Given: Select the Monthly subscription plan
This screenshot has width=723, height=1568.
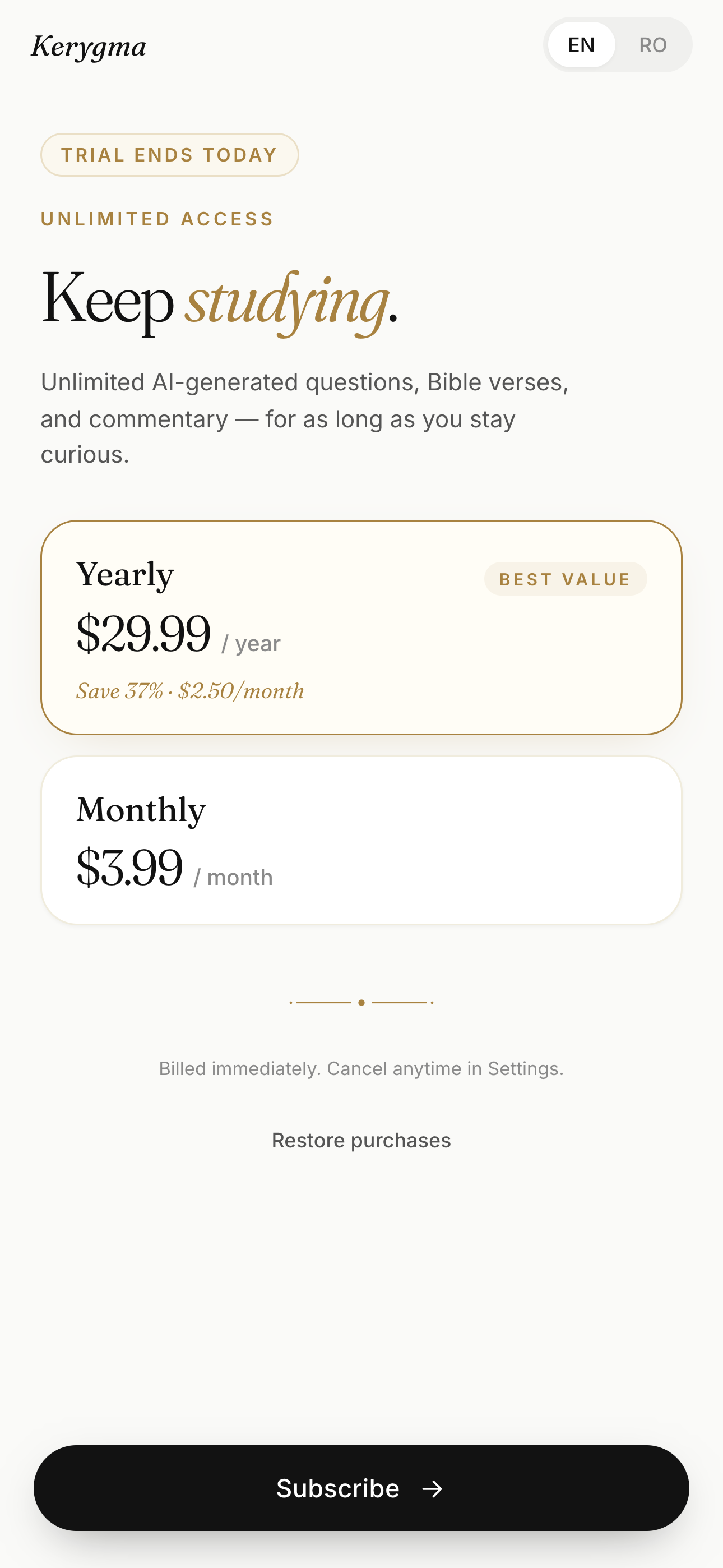Looking at the screenshot, I should (361, 839).
